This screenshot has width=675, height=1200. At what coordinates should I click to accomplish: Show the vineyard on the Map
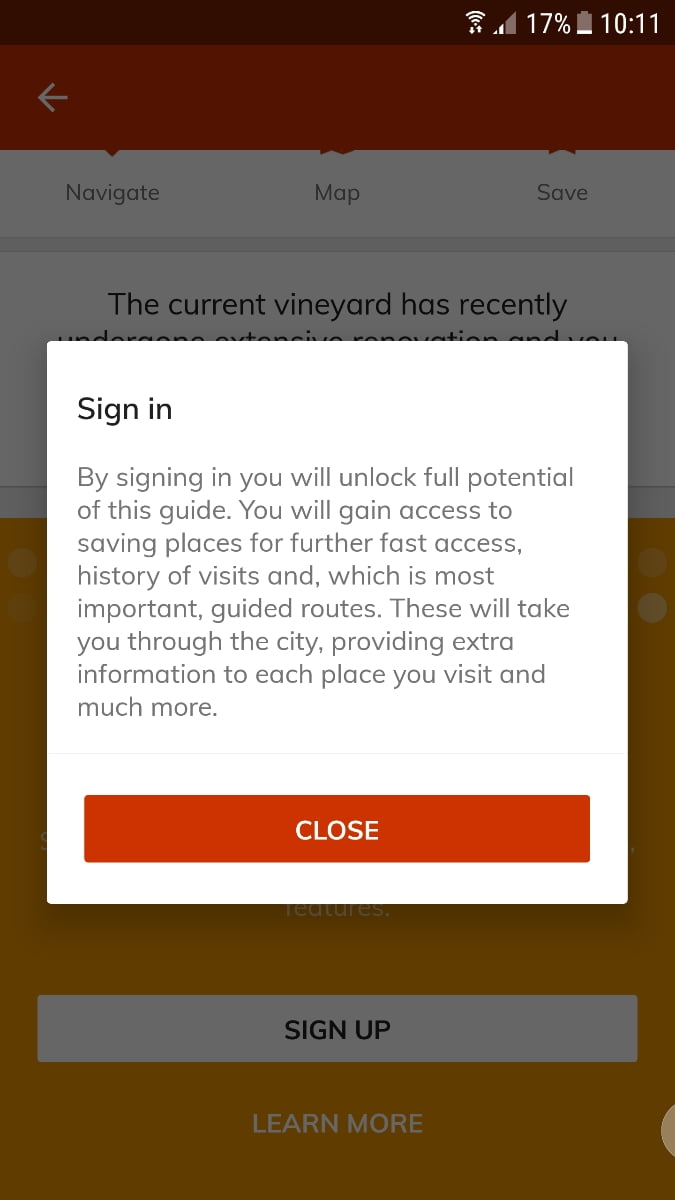(337, 185)
